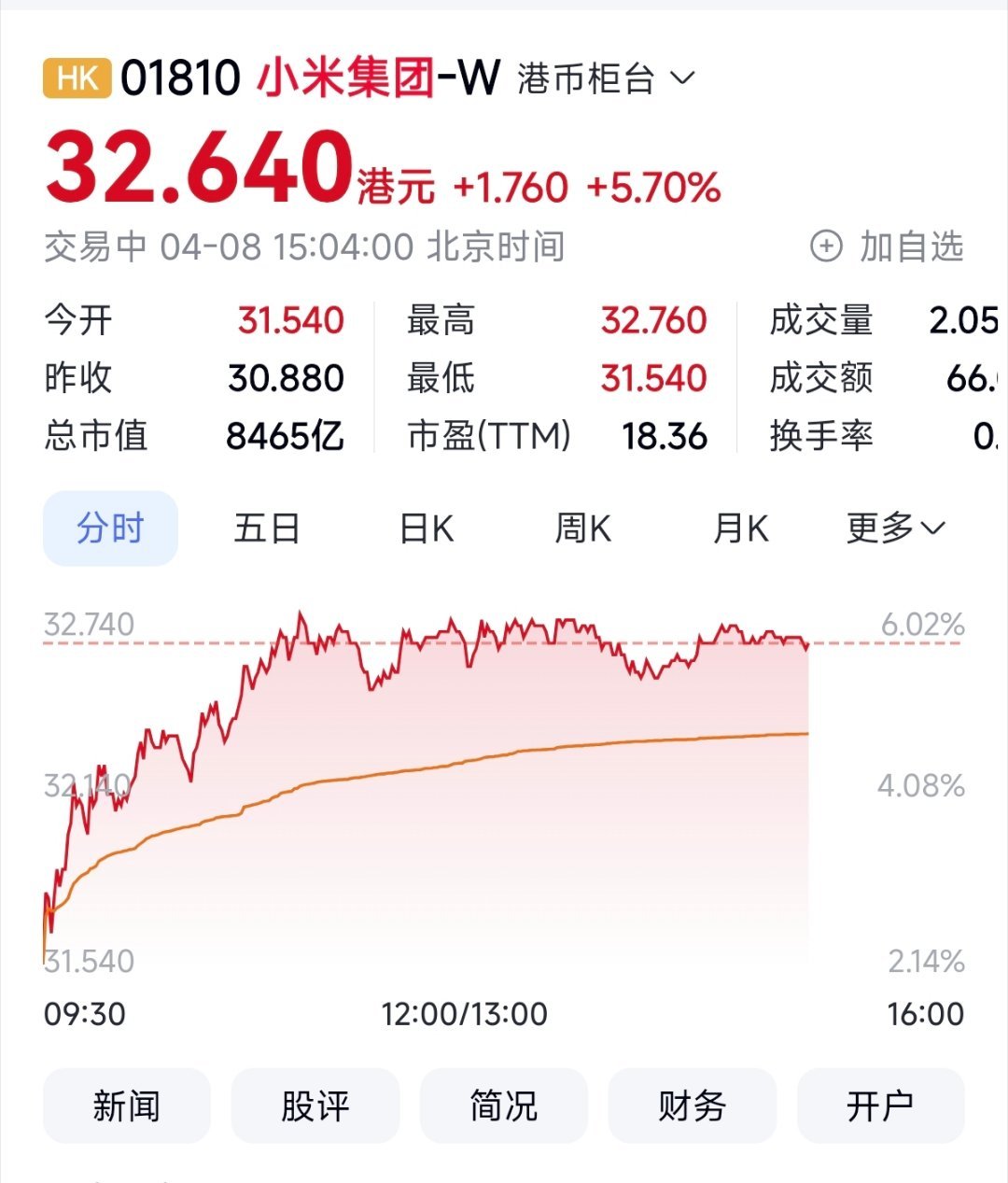Image resolution: width=1008 pixels, height=1183 pixels.
Task: Select the 周K weekly chart tab
Action: point(581,528)
